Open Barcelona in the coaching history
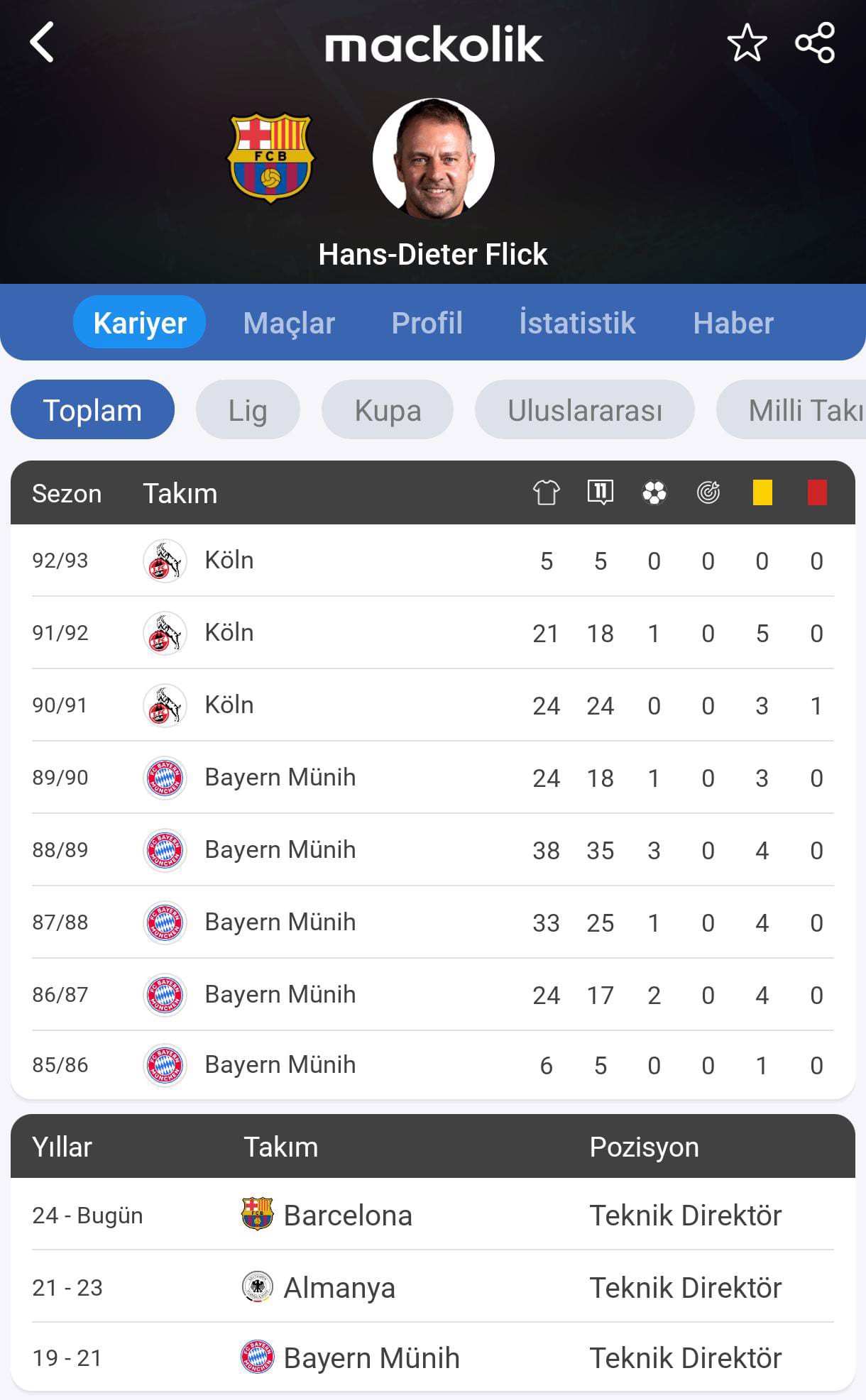 point(347,1216)
